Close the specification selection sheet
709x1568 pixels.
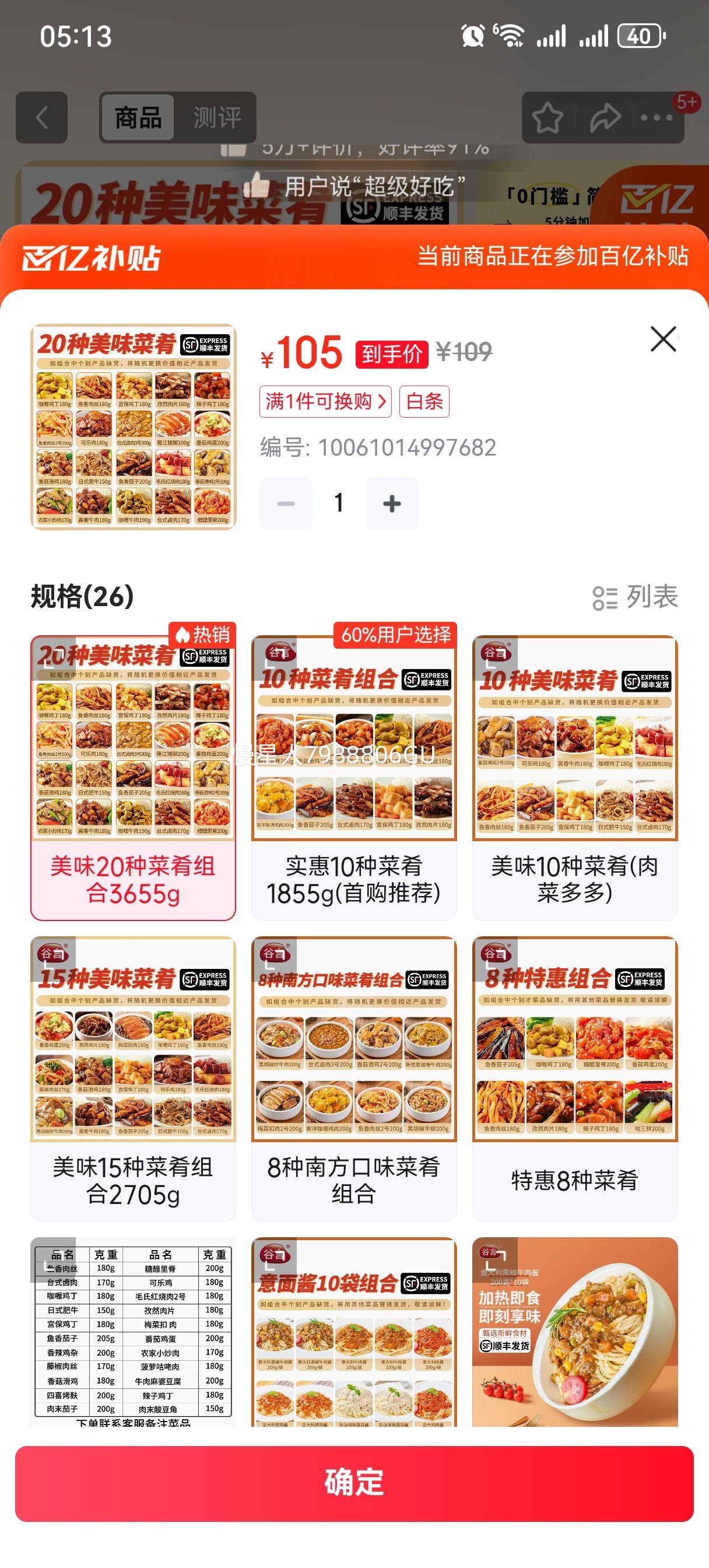click(663, 339)
